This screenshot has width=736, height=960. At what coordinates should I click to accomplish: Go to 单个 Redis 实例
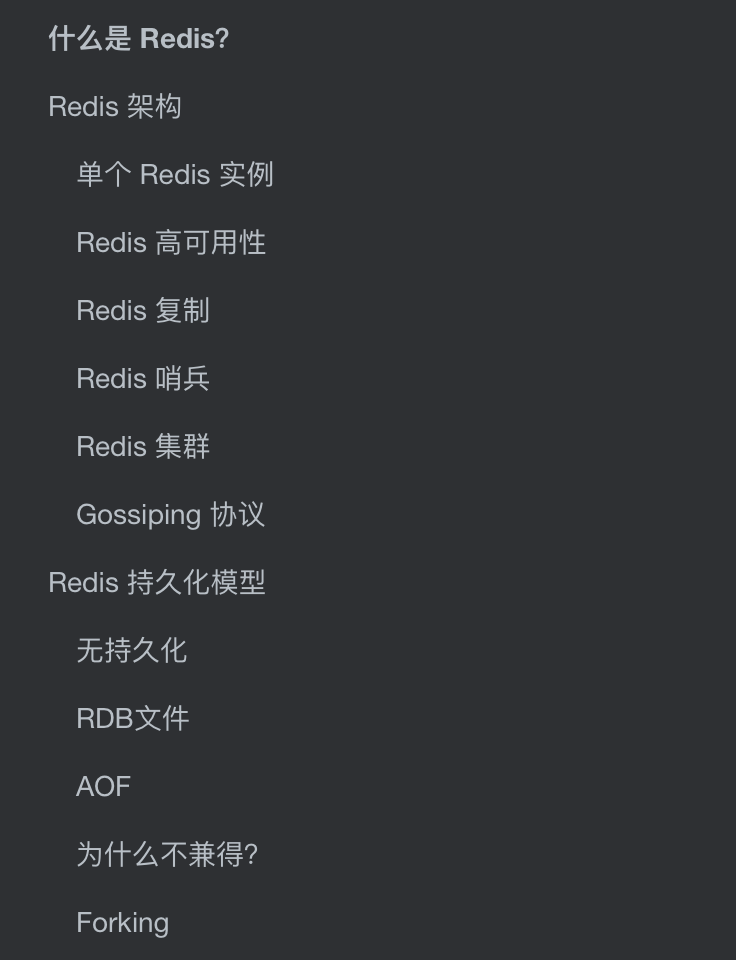coord(175,175)
